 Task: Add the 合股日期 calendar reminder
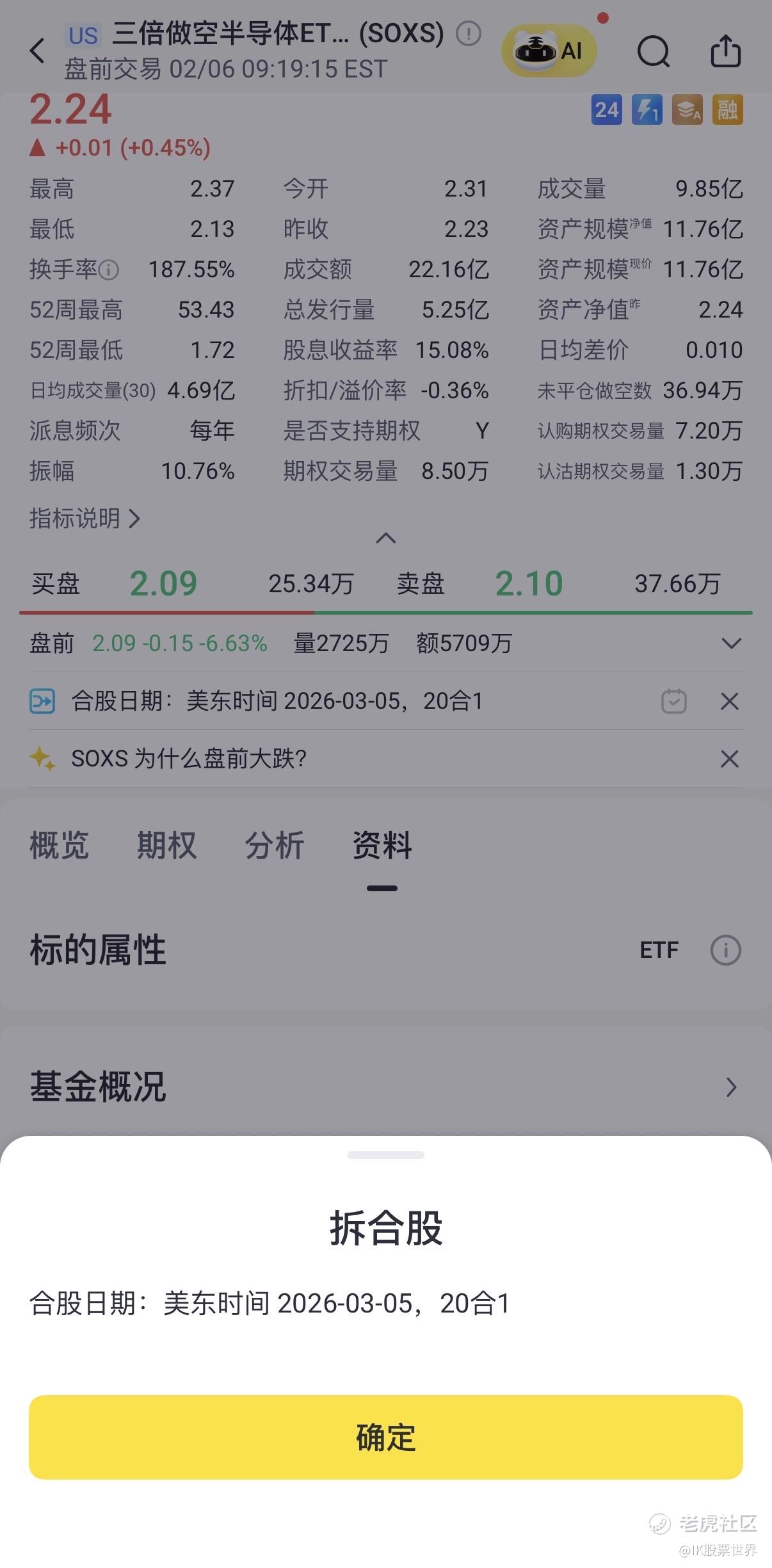click(x=673, y=701)
